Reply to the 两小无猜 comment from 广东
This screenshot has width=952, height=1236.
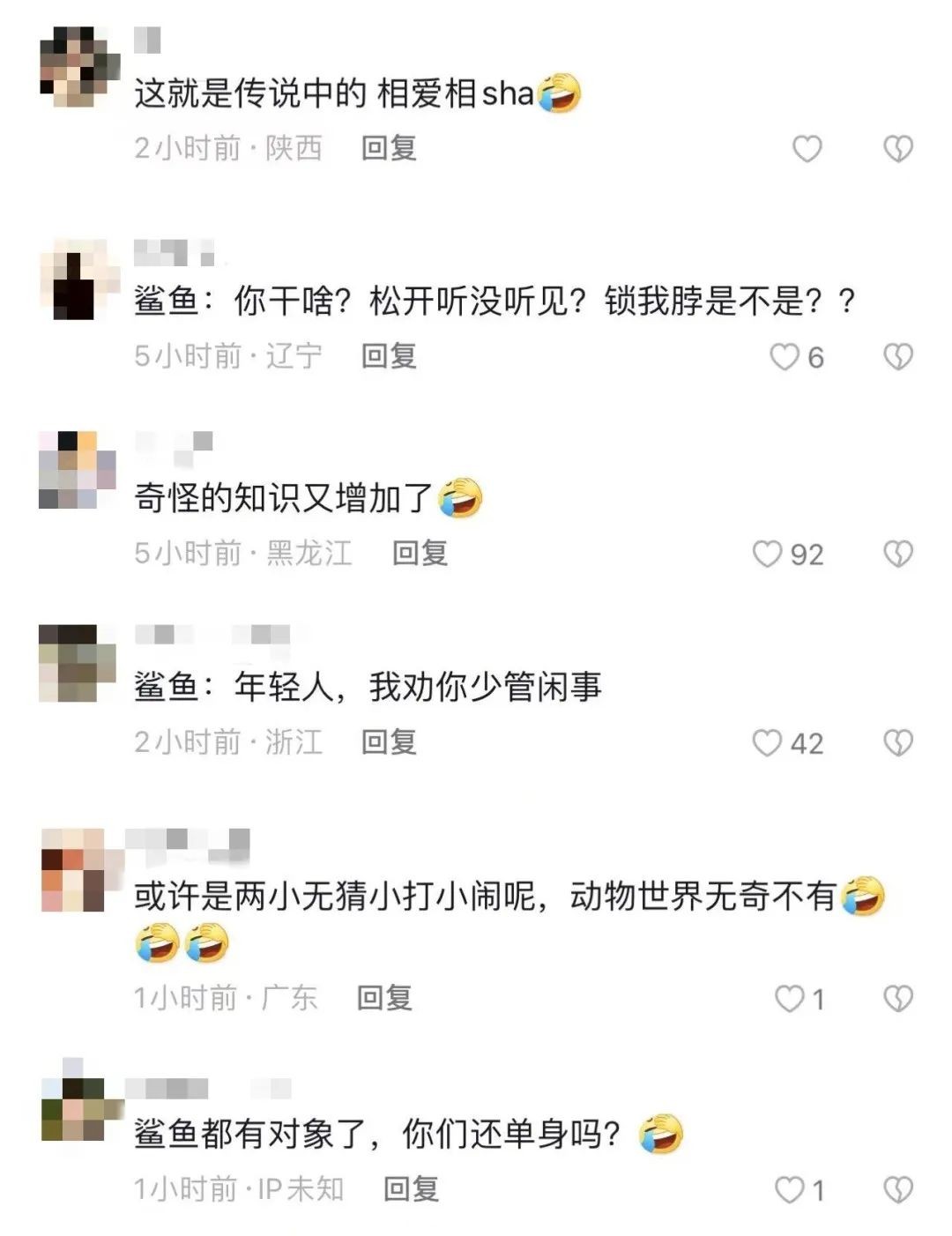pos(384,998)
